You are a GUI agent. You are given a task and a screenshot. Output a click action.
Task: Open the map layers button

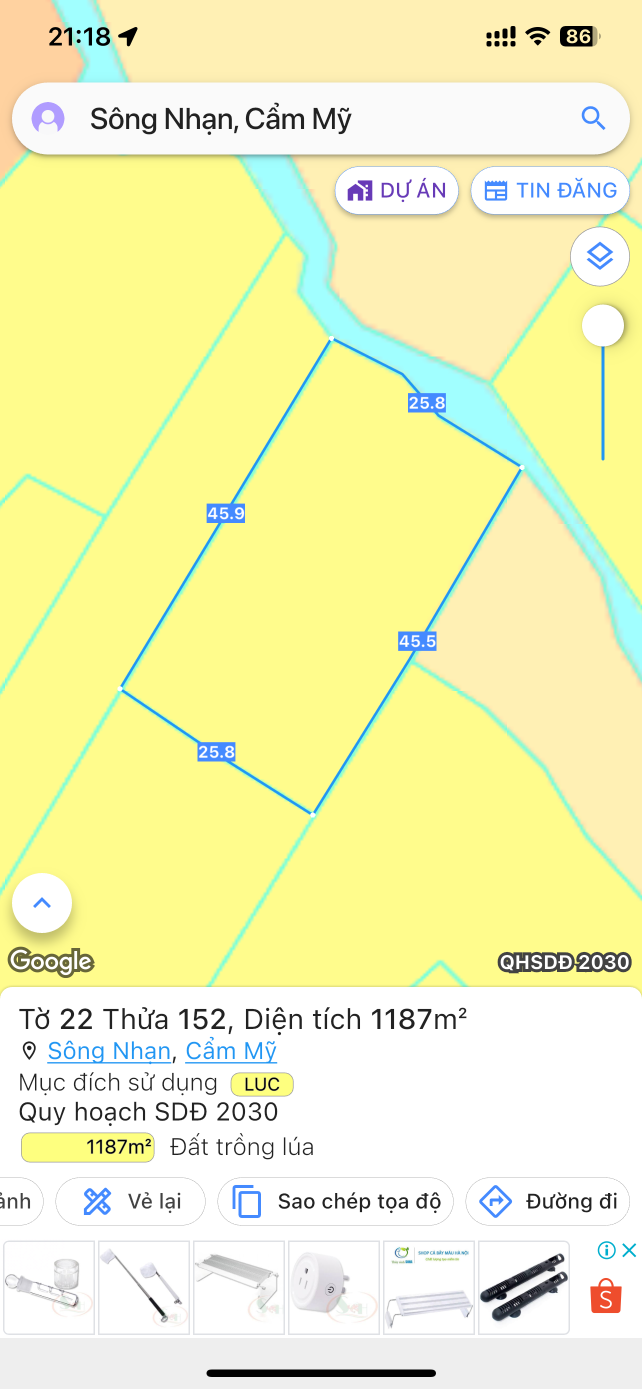tap(599, 257)
